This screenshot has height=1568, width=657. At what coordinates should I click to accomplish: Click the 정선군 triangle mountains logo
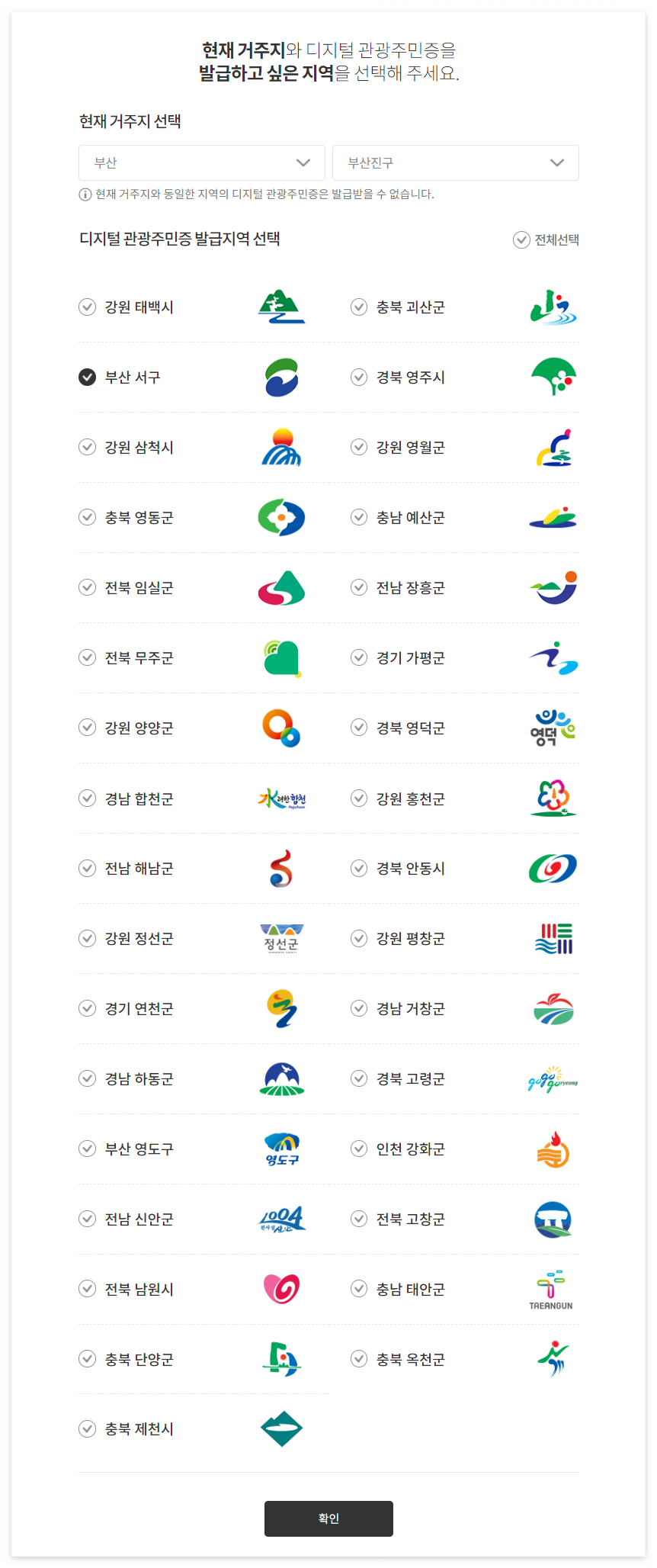[x=281, y=939]
